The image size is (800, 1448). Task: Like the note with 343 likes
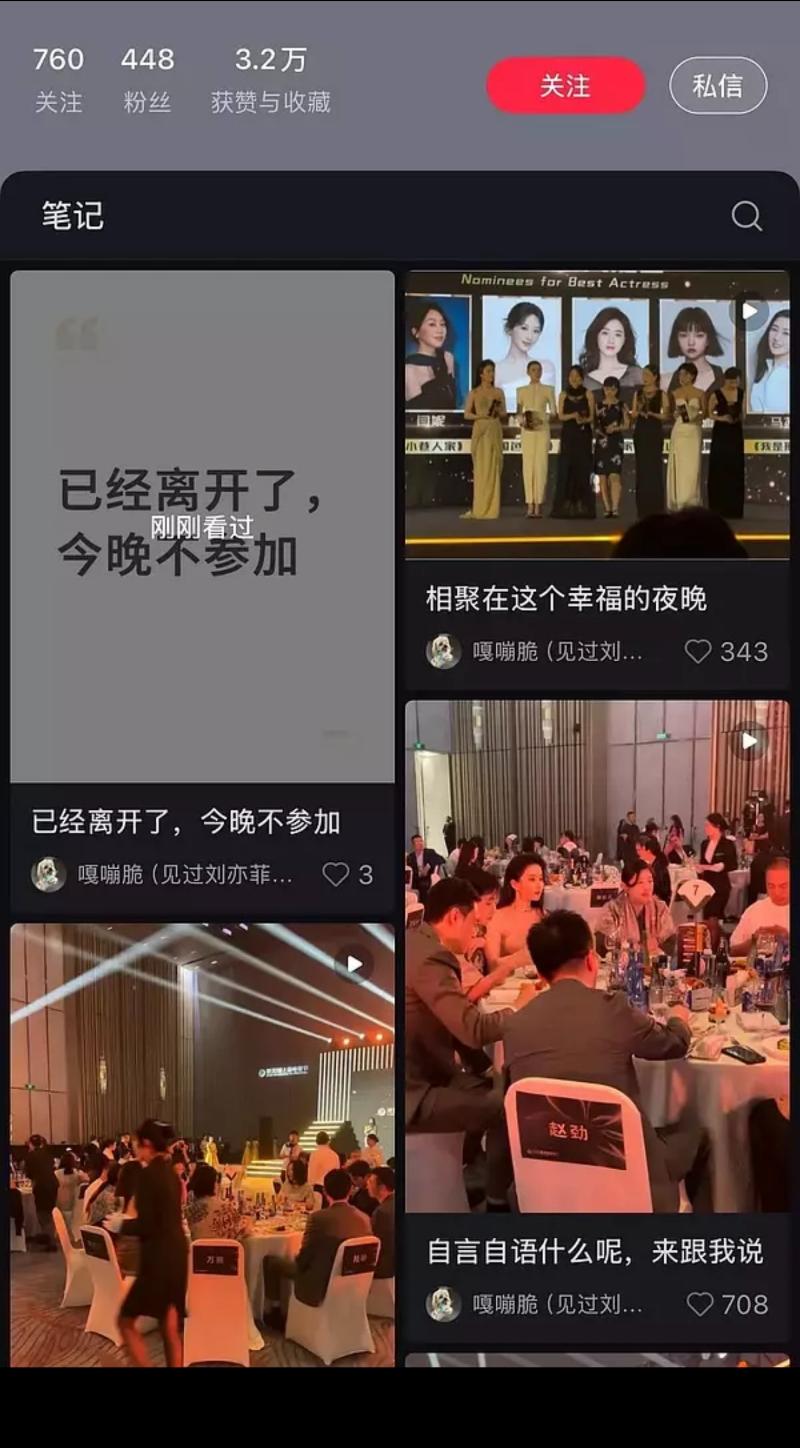698,652
